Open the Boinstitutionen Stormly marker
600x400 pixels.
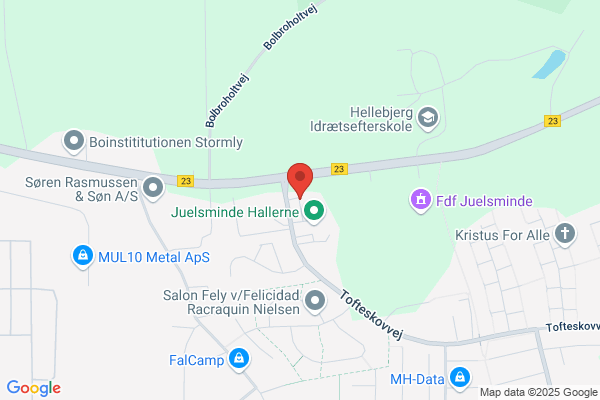click(x=73, y=141)
